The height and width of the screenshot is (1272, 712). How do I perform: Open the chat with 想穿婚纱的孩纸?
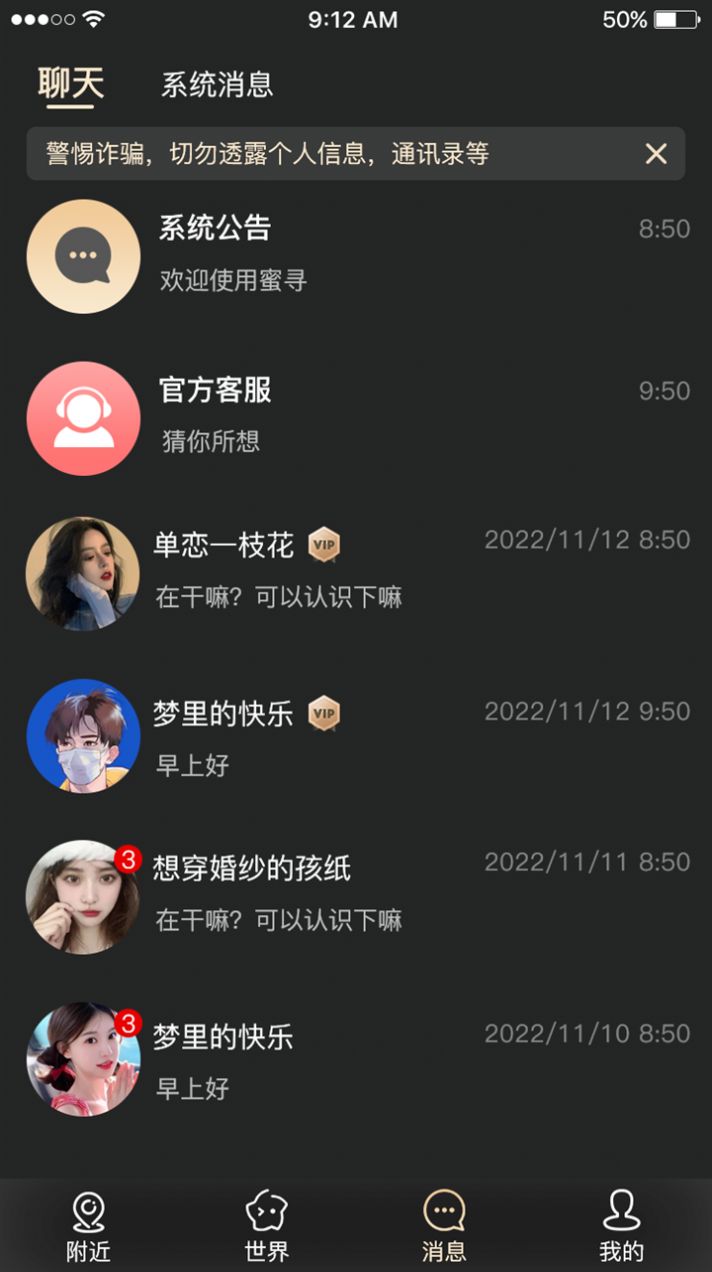355,895
